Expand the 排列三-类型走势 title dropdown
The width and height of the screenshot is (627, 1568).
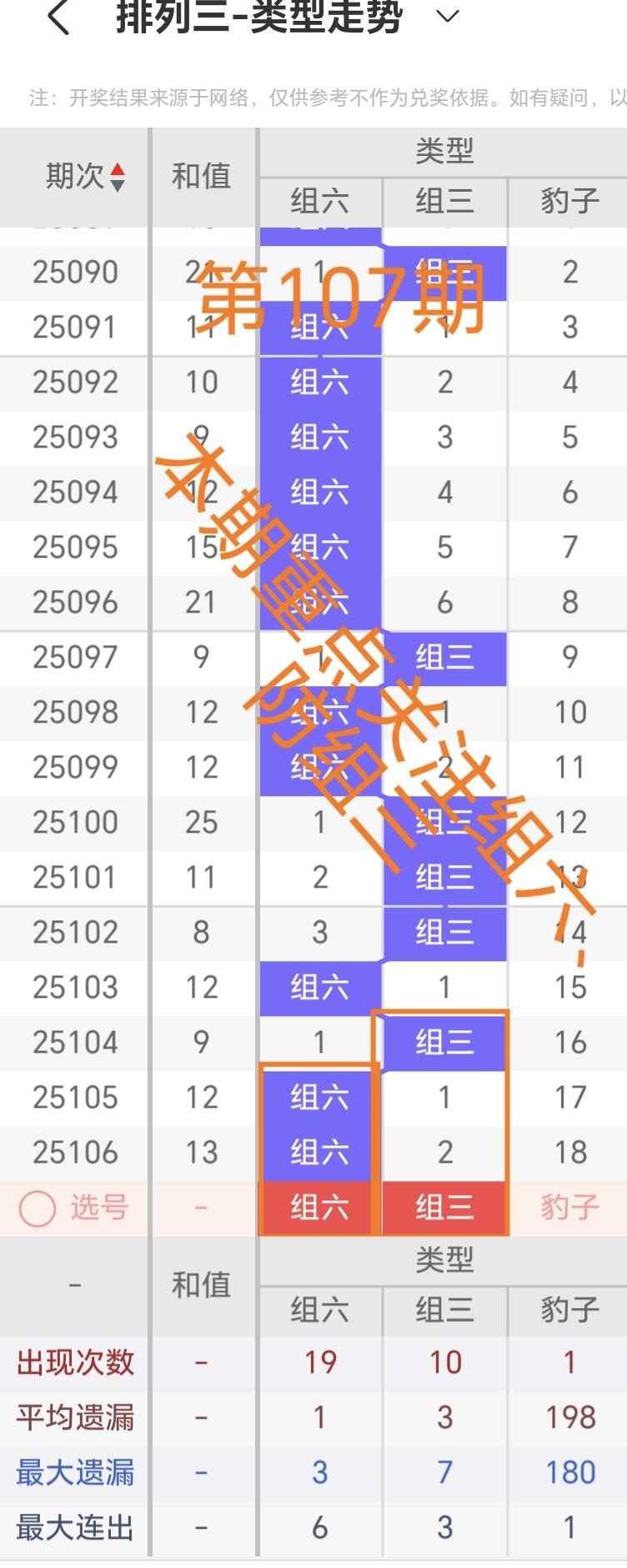(448, 17)
